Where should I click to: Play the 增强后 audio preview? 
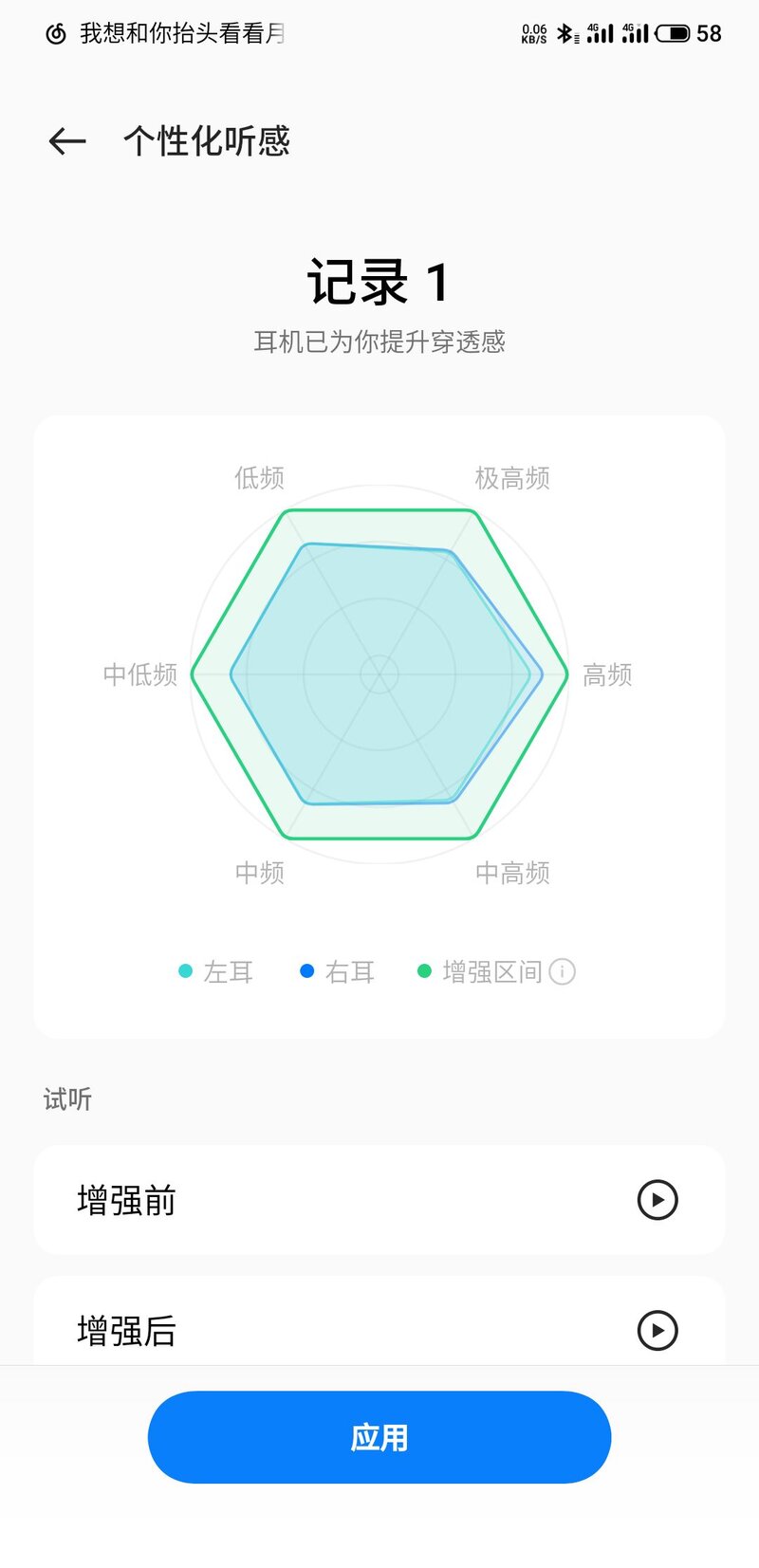coord(657,1330)
